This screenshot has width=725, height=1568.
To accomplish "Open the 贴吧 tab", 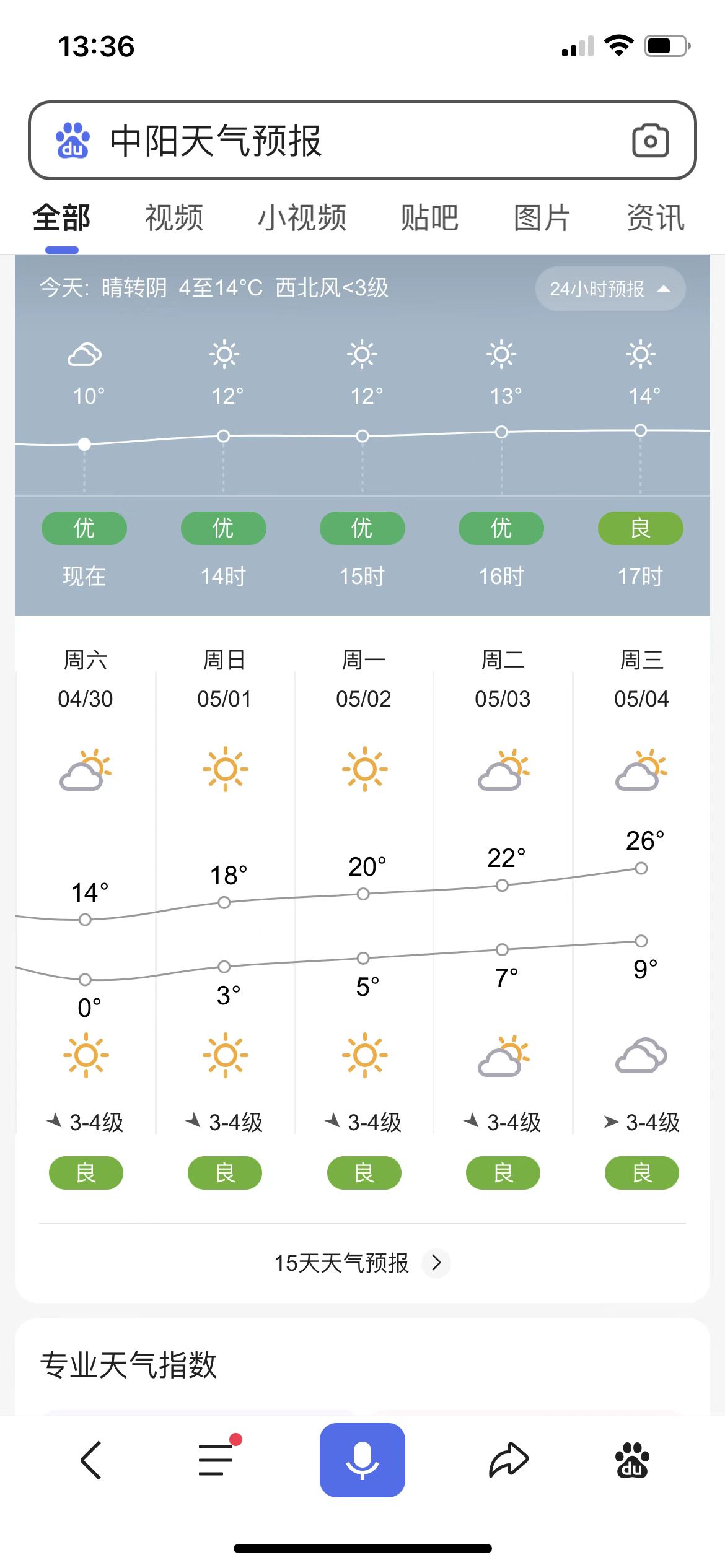I will [x=429, y=218].
